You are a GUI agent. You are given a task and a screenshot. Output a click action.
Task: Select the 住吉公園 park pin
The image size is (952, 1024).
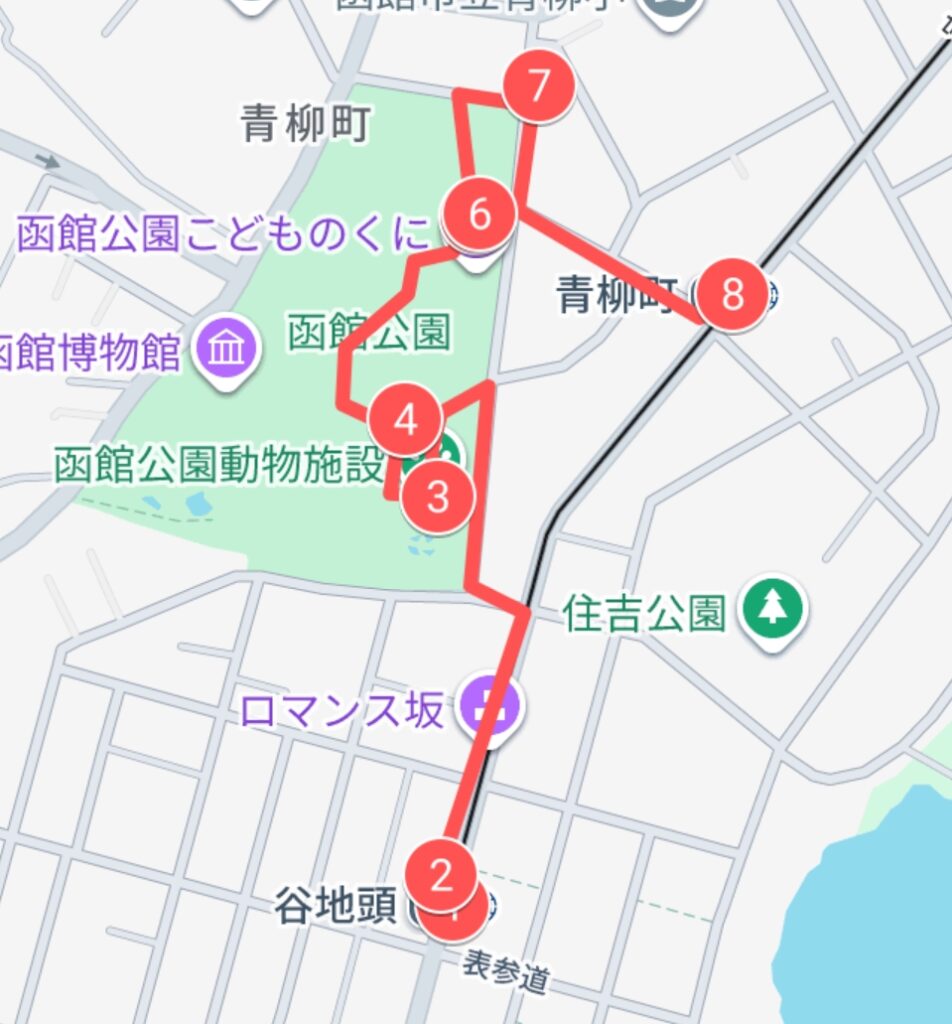point(773,610)
